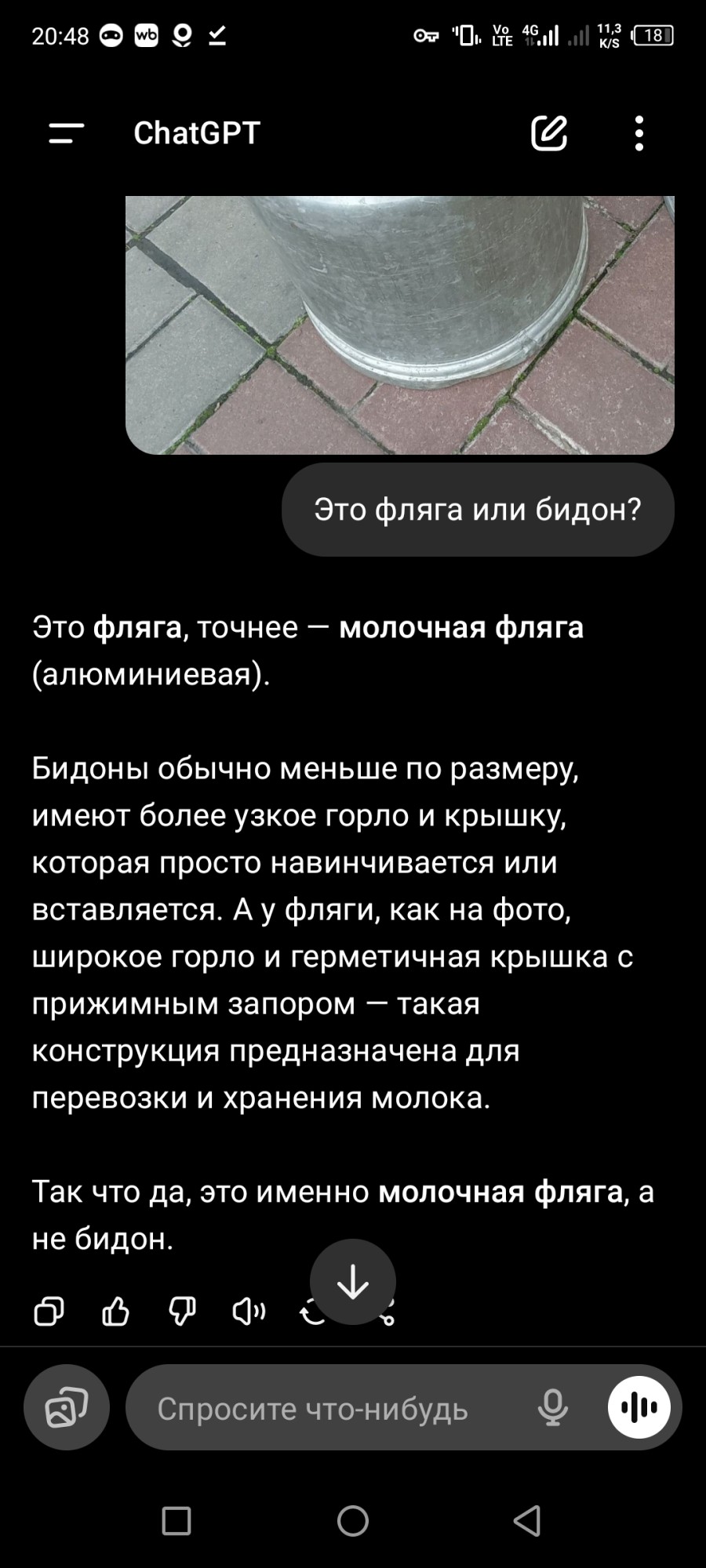Copy the assistant's response
Image resolution: width=706 pixels, height=1568 pixels.
point(49,1311)
